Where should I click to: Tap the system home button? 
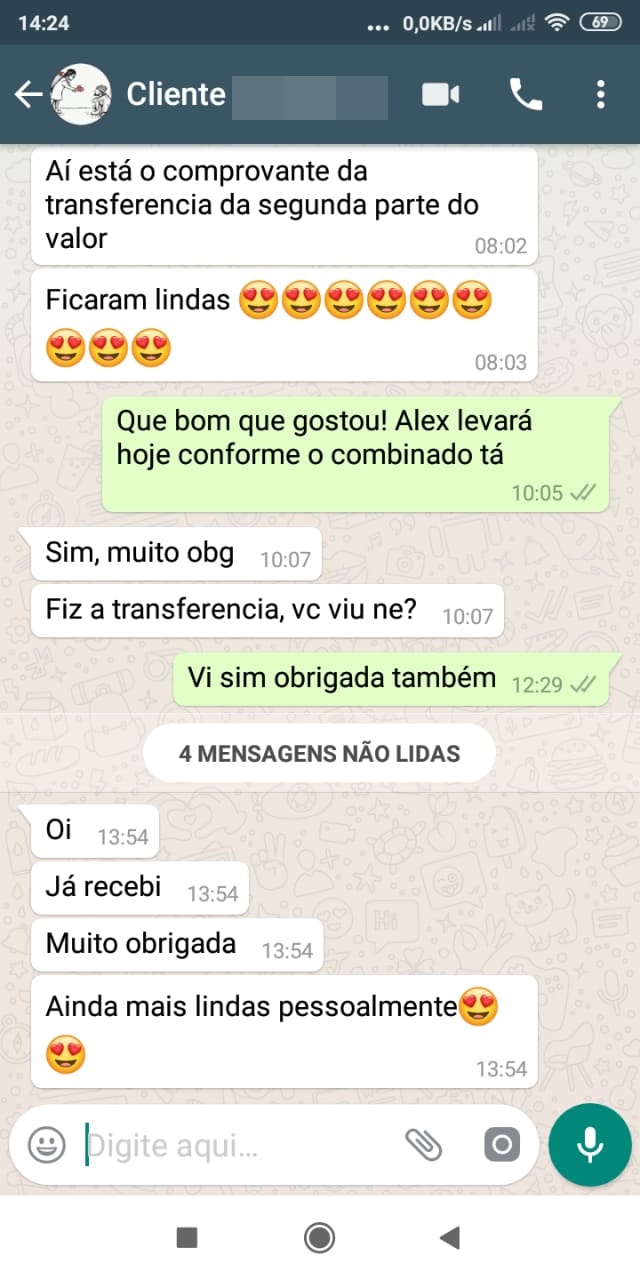[320, 1238]
